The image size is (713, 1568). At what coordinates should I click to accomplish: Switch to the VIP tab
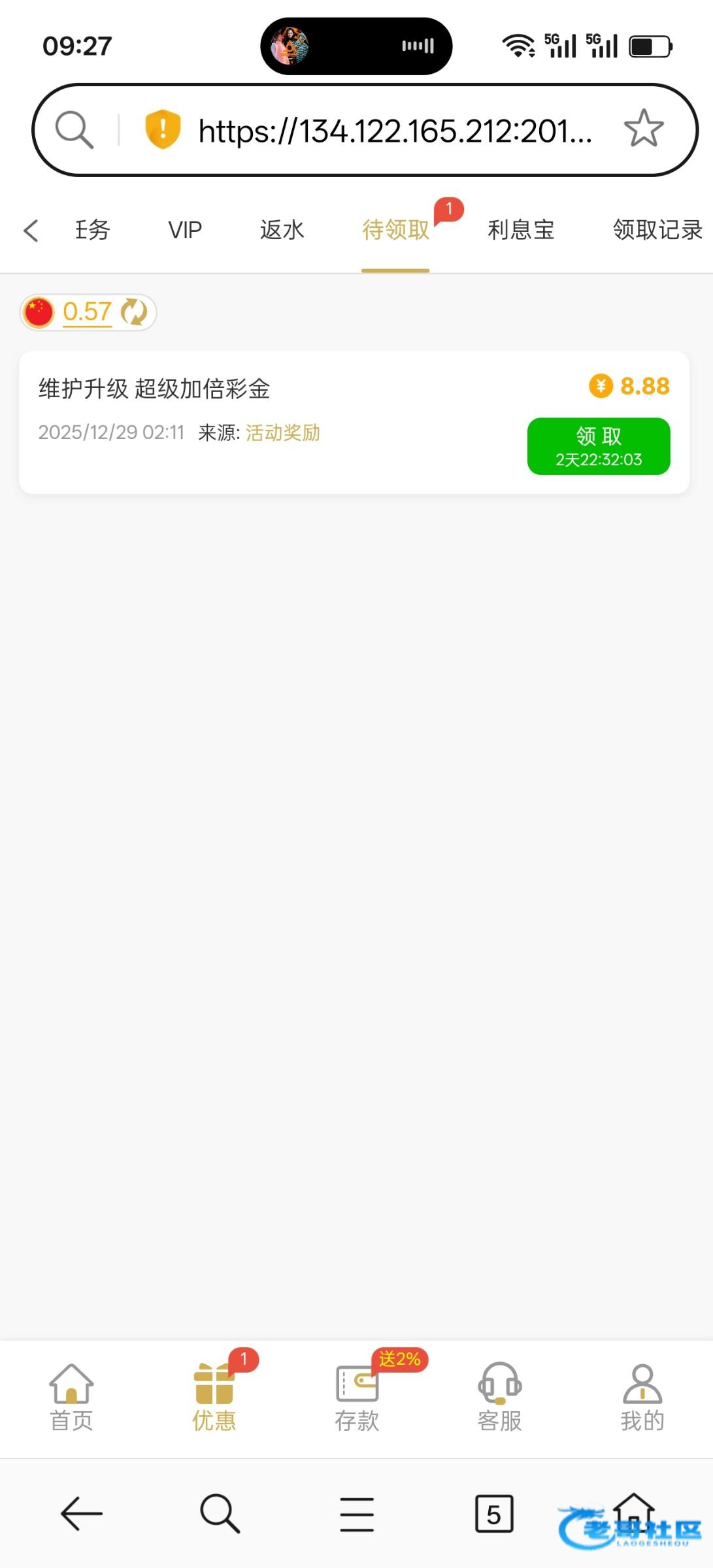tap(185, 230)
